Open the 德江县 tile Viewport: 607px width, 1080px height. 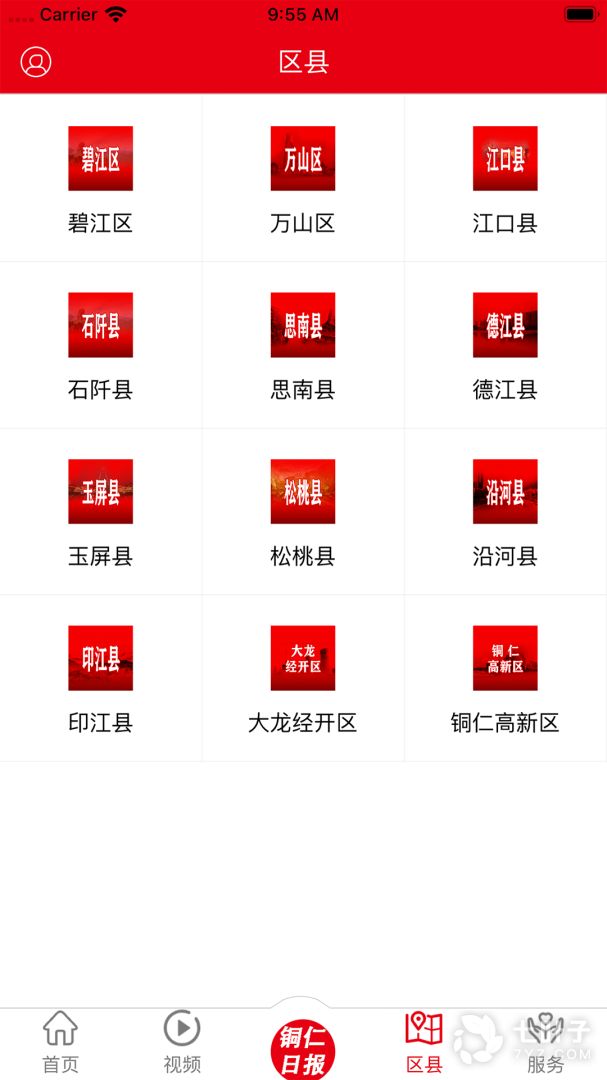(x=505, y=345)
